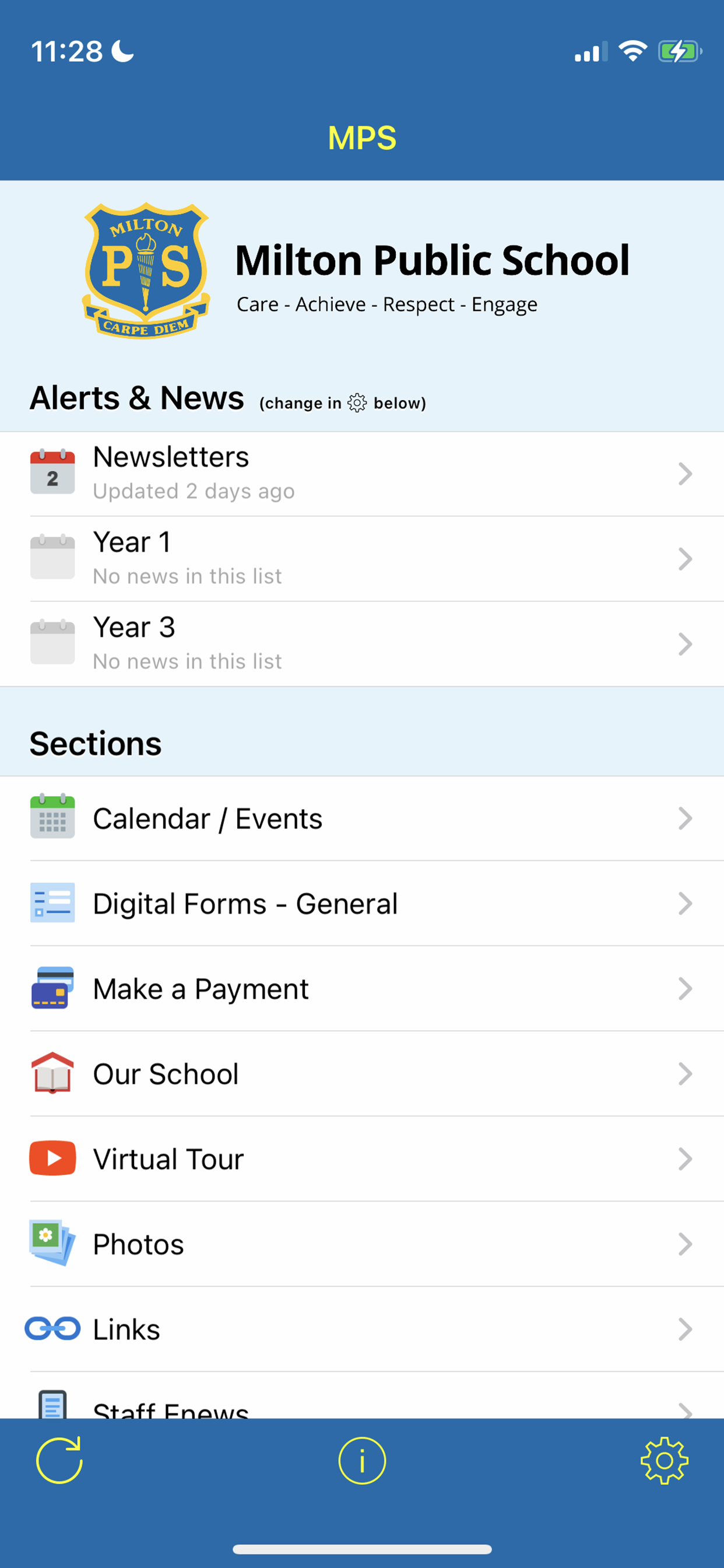Open the Newsletters list

(362, 474)
